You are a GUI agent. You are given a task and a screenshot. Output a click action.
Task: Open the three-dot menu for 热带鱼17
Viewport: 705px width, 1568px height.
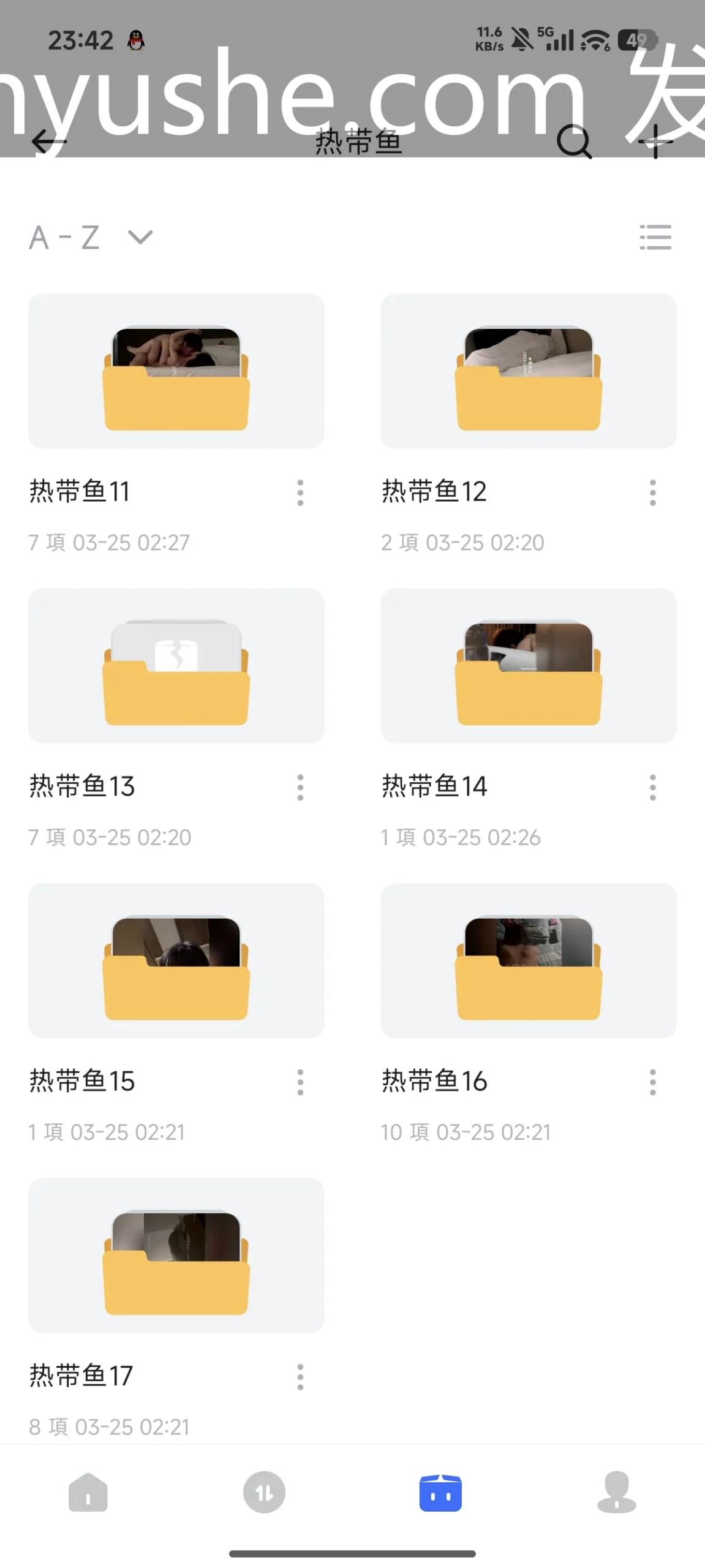pos(300,1377)
